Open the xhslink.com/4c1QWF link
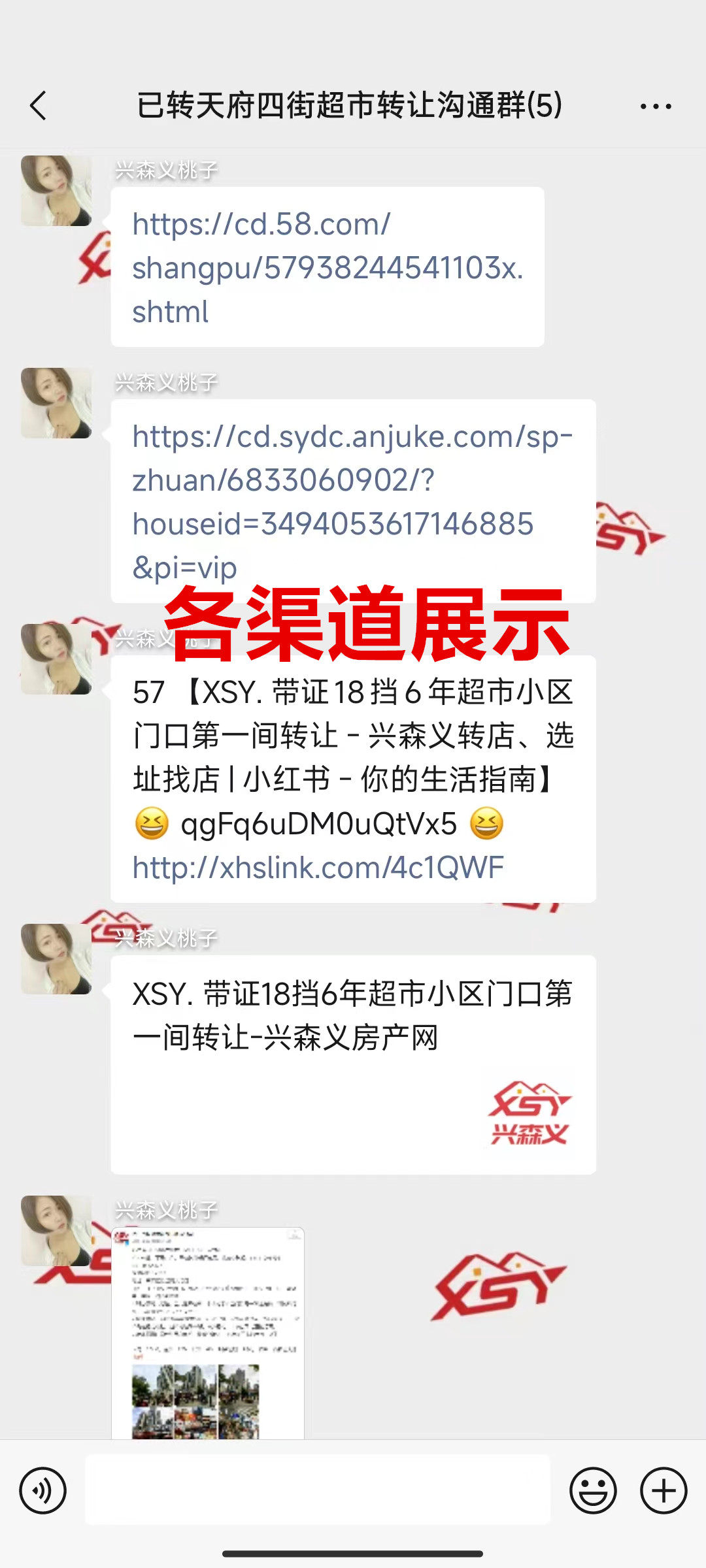This screenshot has height=1568, width=706. point(318,868)
